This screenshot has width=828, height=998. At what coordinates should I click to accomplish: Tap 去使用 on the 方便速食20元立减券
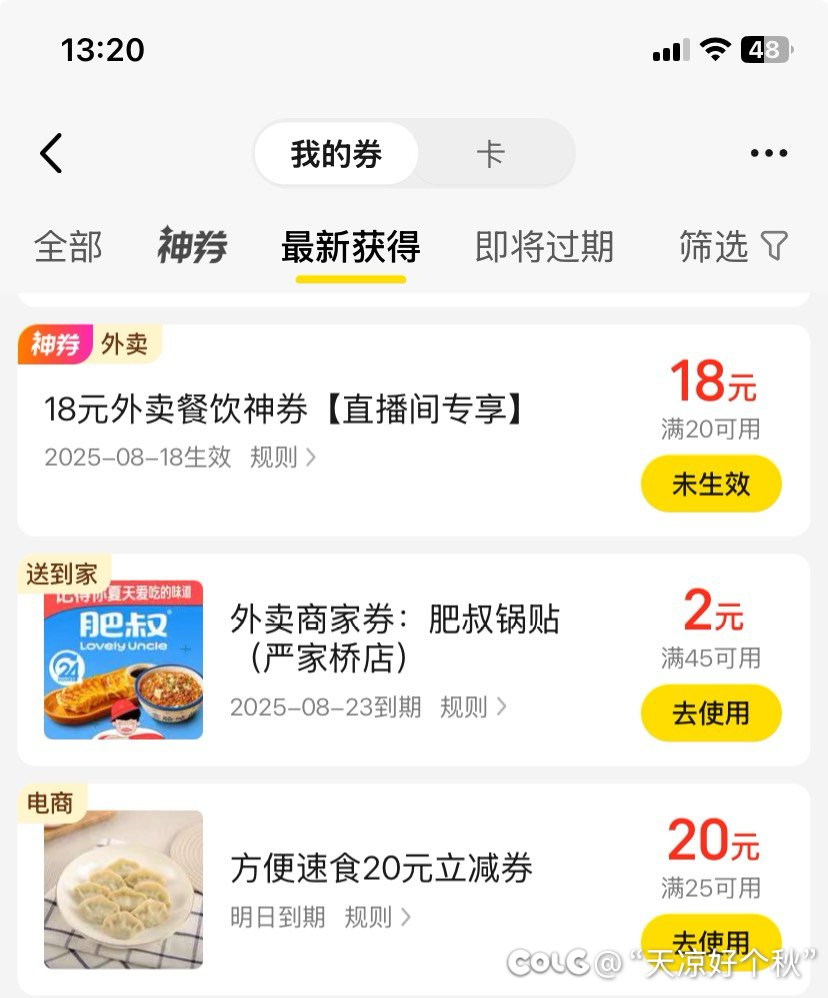(x=711, y=940)
